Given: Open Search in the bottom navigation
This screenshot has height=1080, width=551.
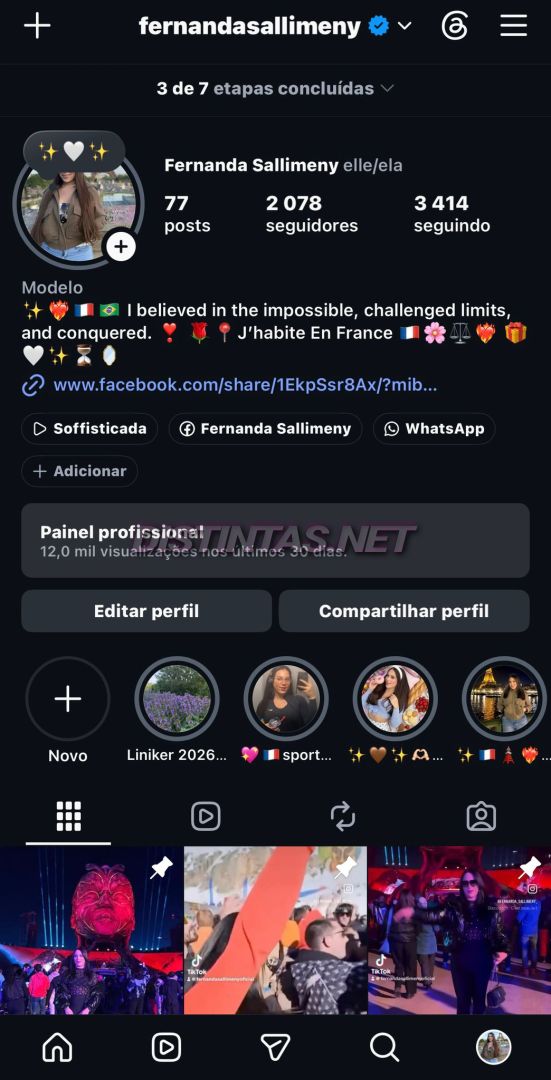Looking at the screenshot, I should [384, 1048].
